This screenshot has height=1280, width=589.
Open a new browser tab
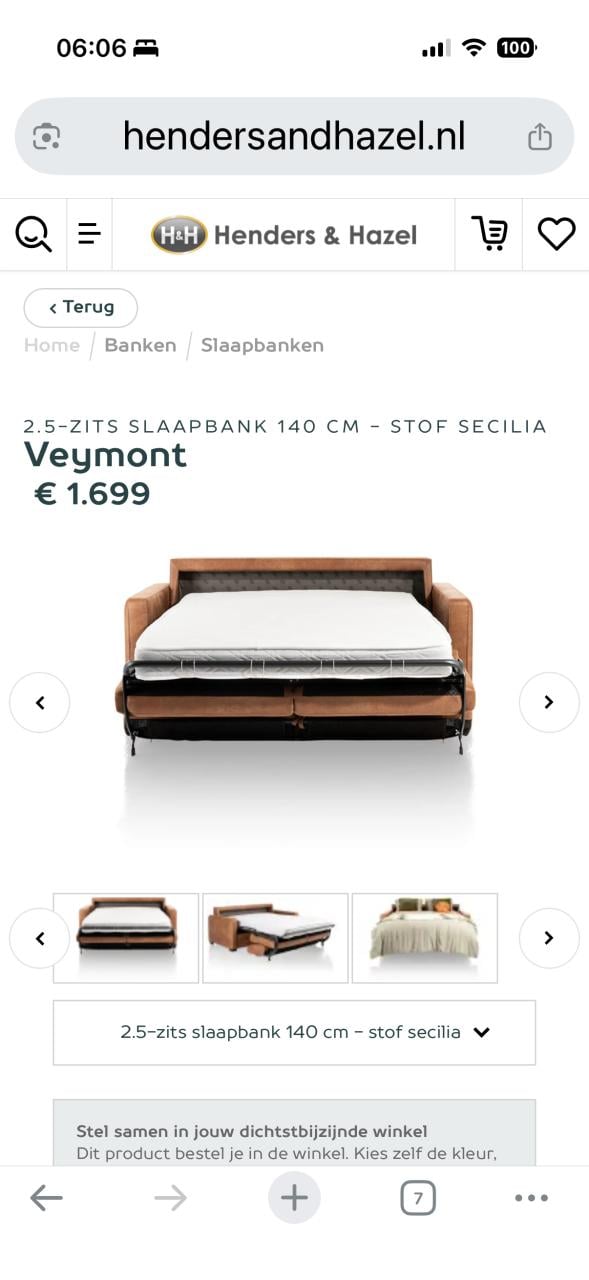point(294,1198)
